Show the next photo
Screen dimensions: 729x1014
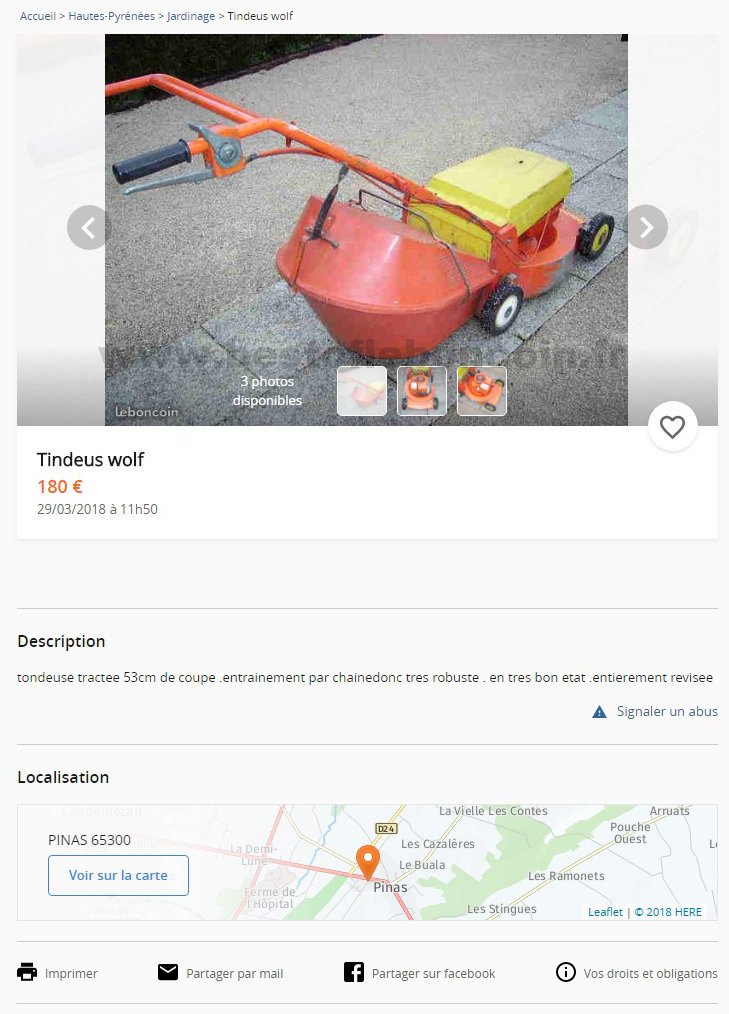click(x=646, y=228)
